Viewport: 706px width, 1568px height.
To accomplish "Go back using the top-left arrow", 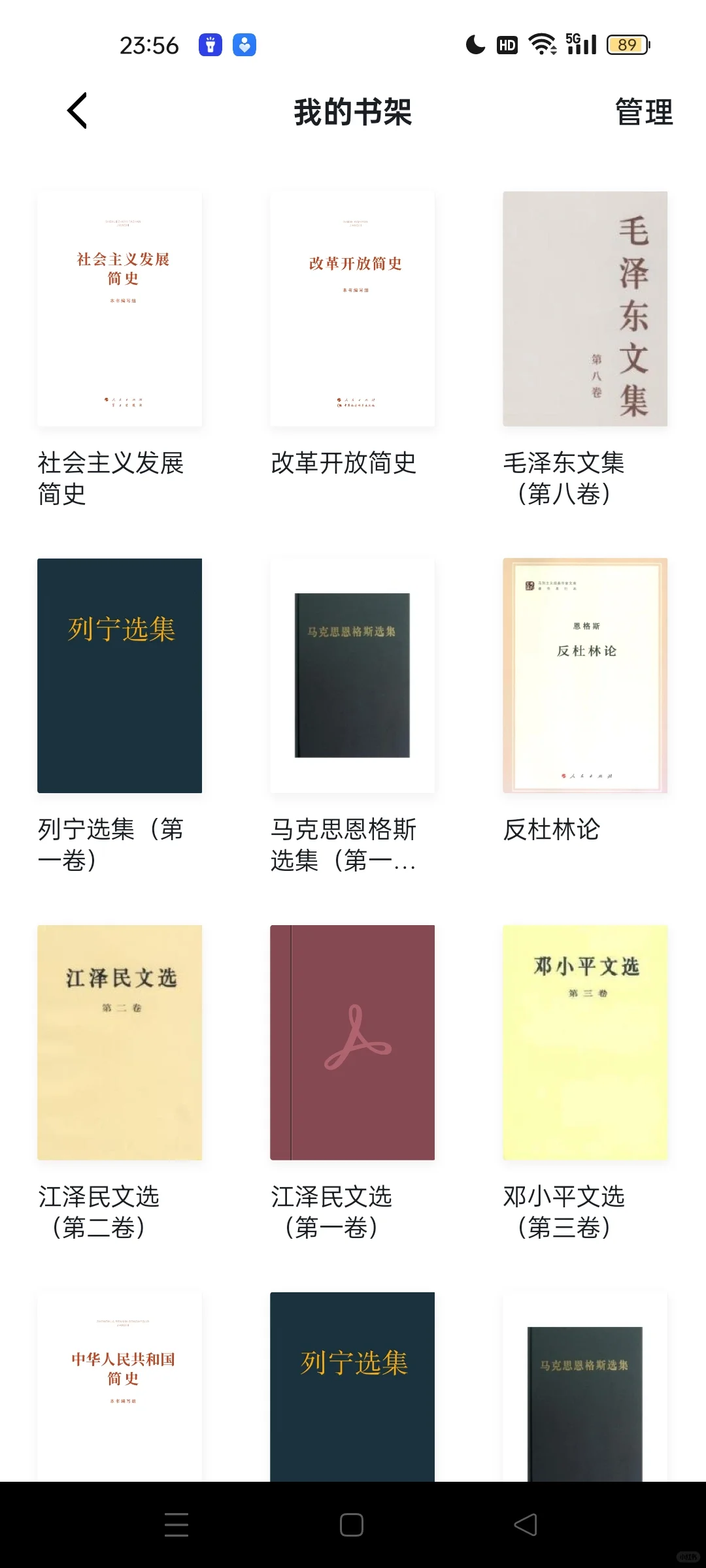I will pos(77,110).
